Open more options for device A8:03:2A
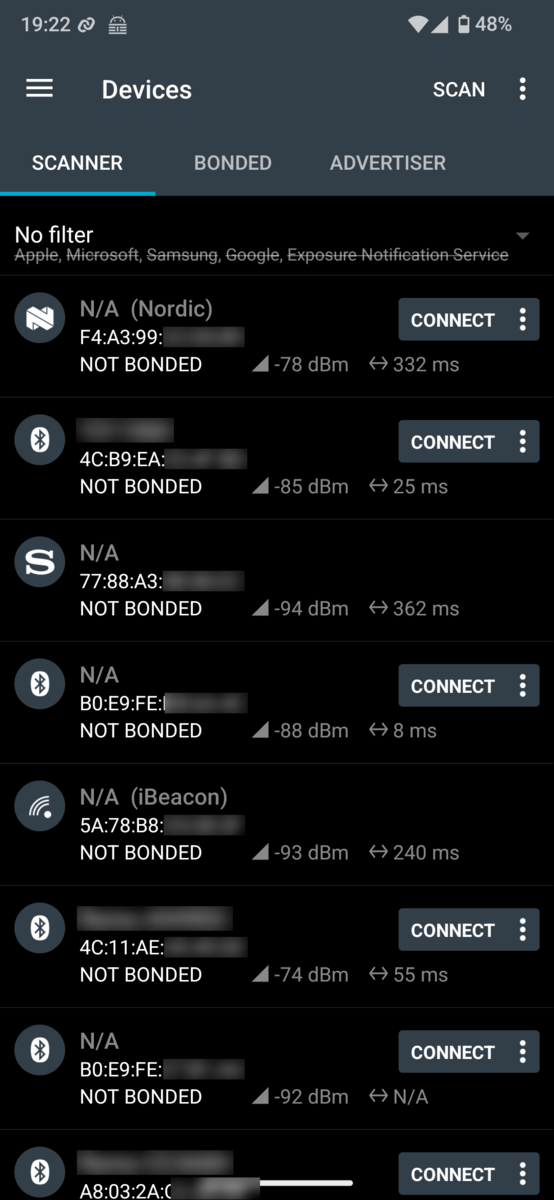Screen dimensions: 554x1200 tap(522, 1174)
